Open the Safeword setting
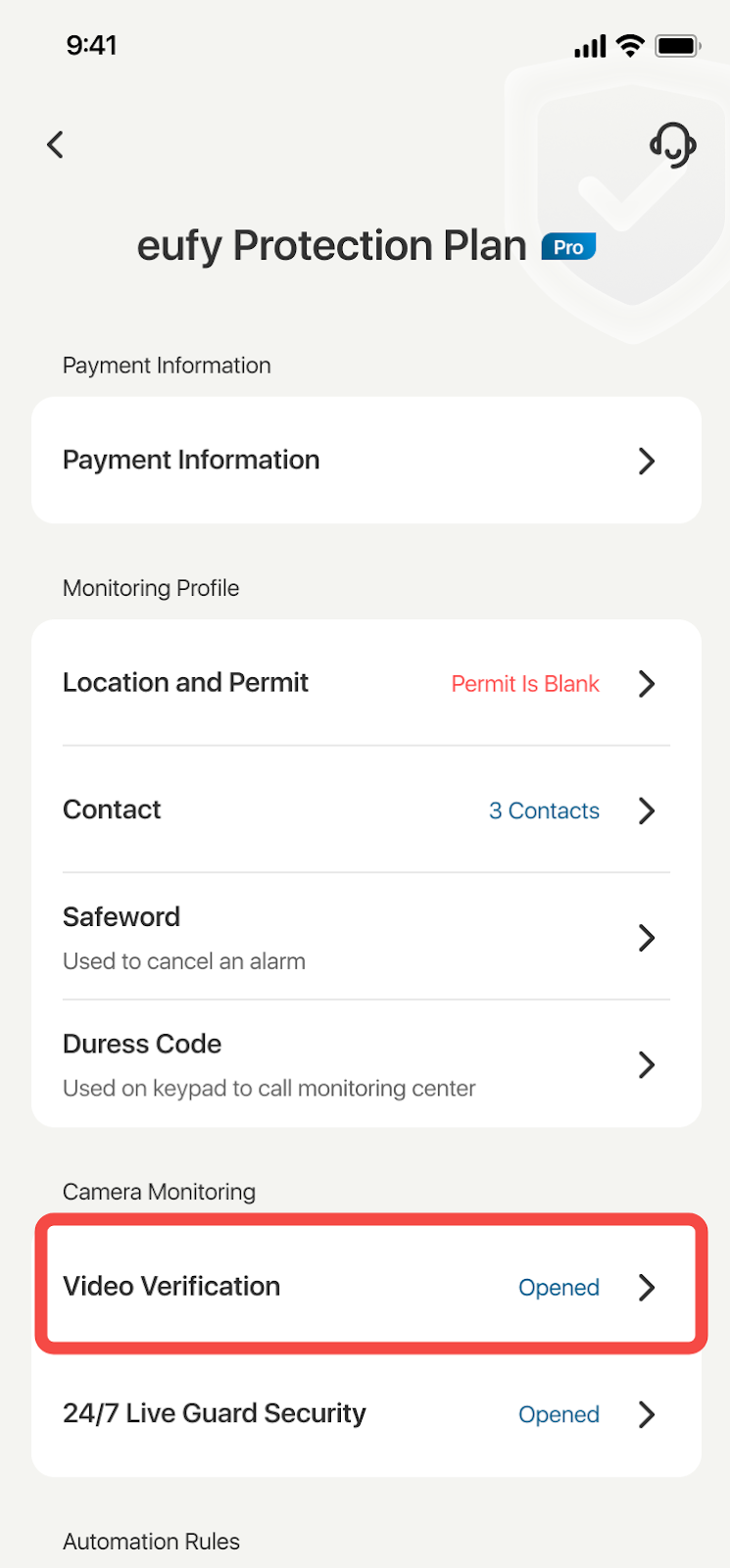Screen dimensions: 730x1568 (x=365, y=937)
